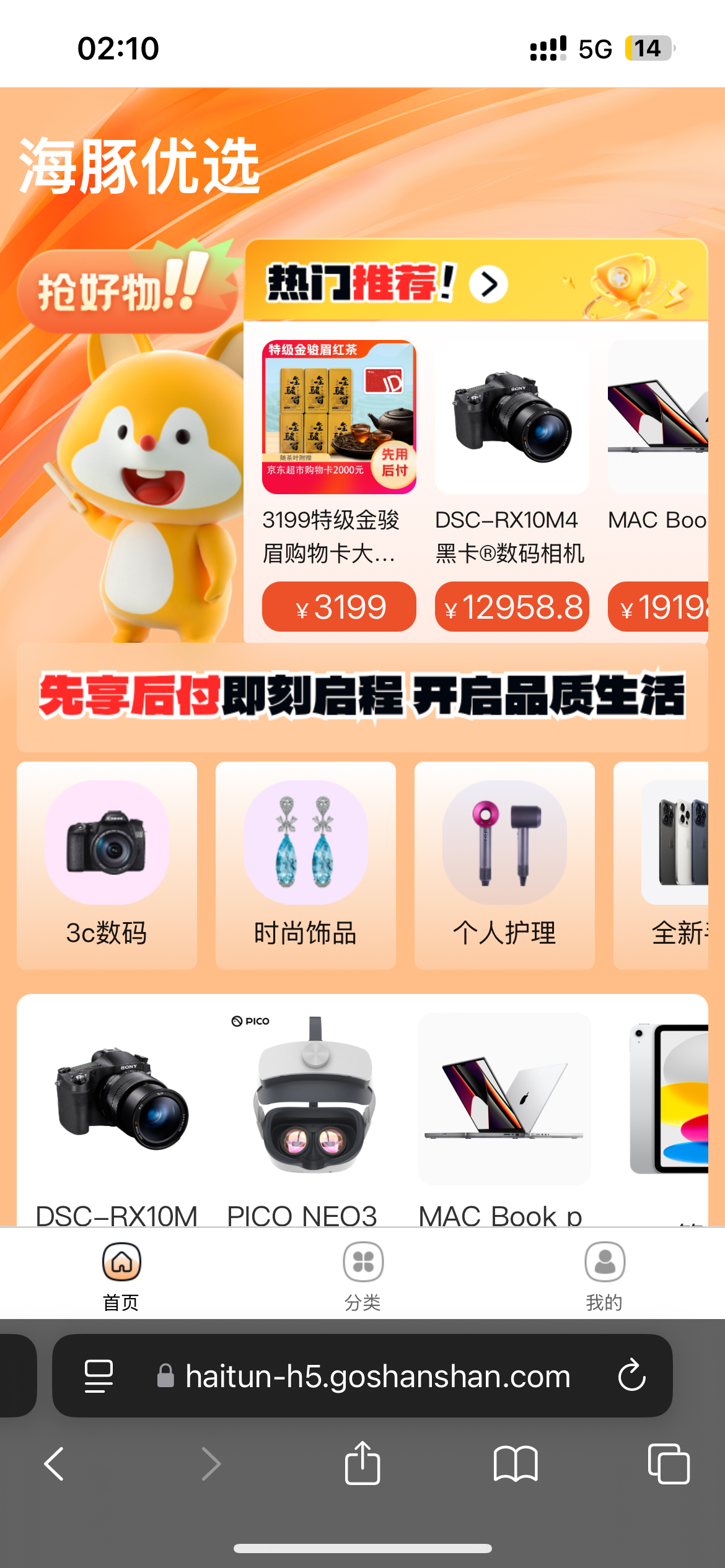Reload the page in the address bar

[631, 1375]
